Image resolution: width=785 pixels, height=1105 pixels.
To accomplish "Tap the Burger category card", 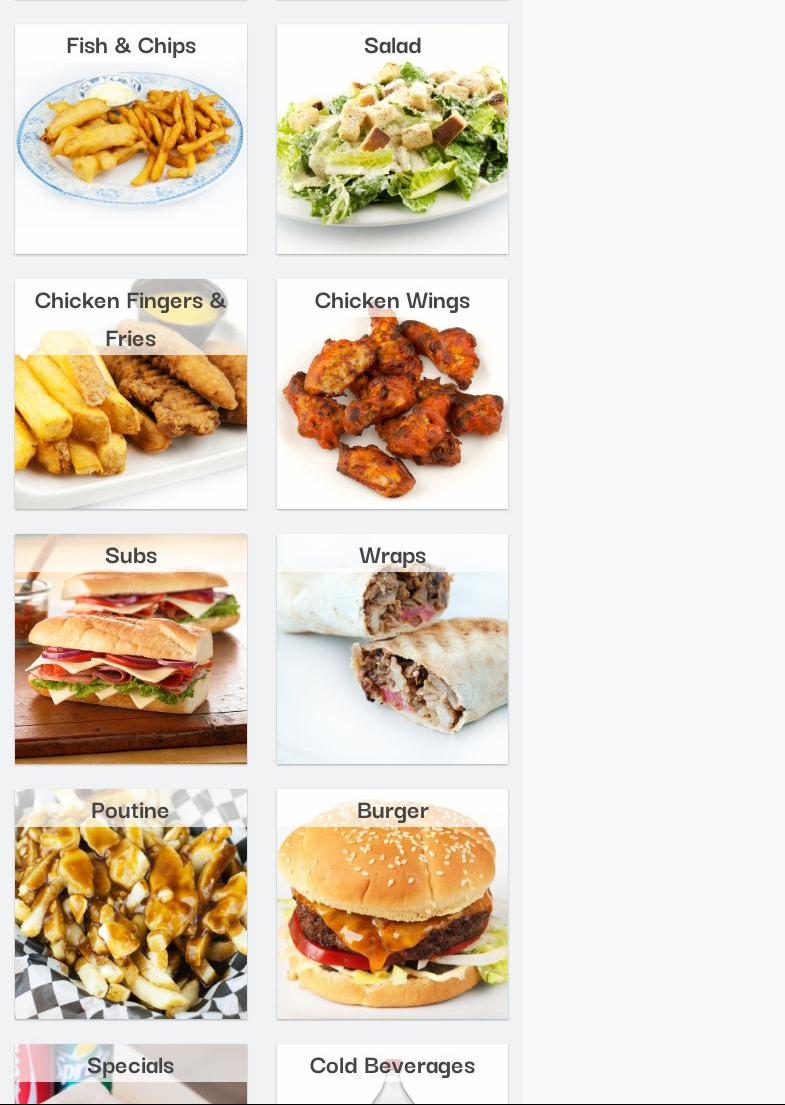I will (x=392, y=904).
